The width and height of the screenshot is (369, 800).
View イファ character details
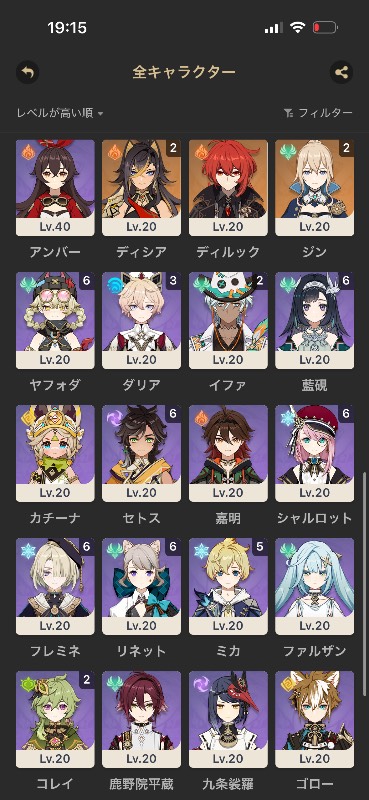pos(228,320)
